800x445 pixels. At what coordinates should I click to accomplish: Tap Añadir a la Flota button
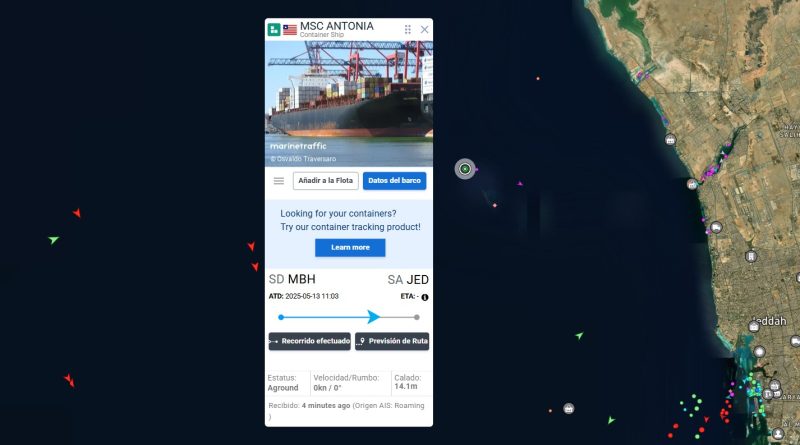pos(325,181)
